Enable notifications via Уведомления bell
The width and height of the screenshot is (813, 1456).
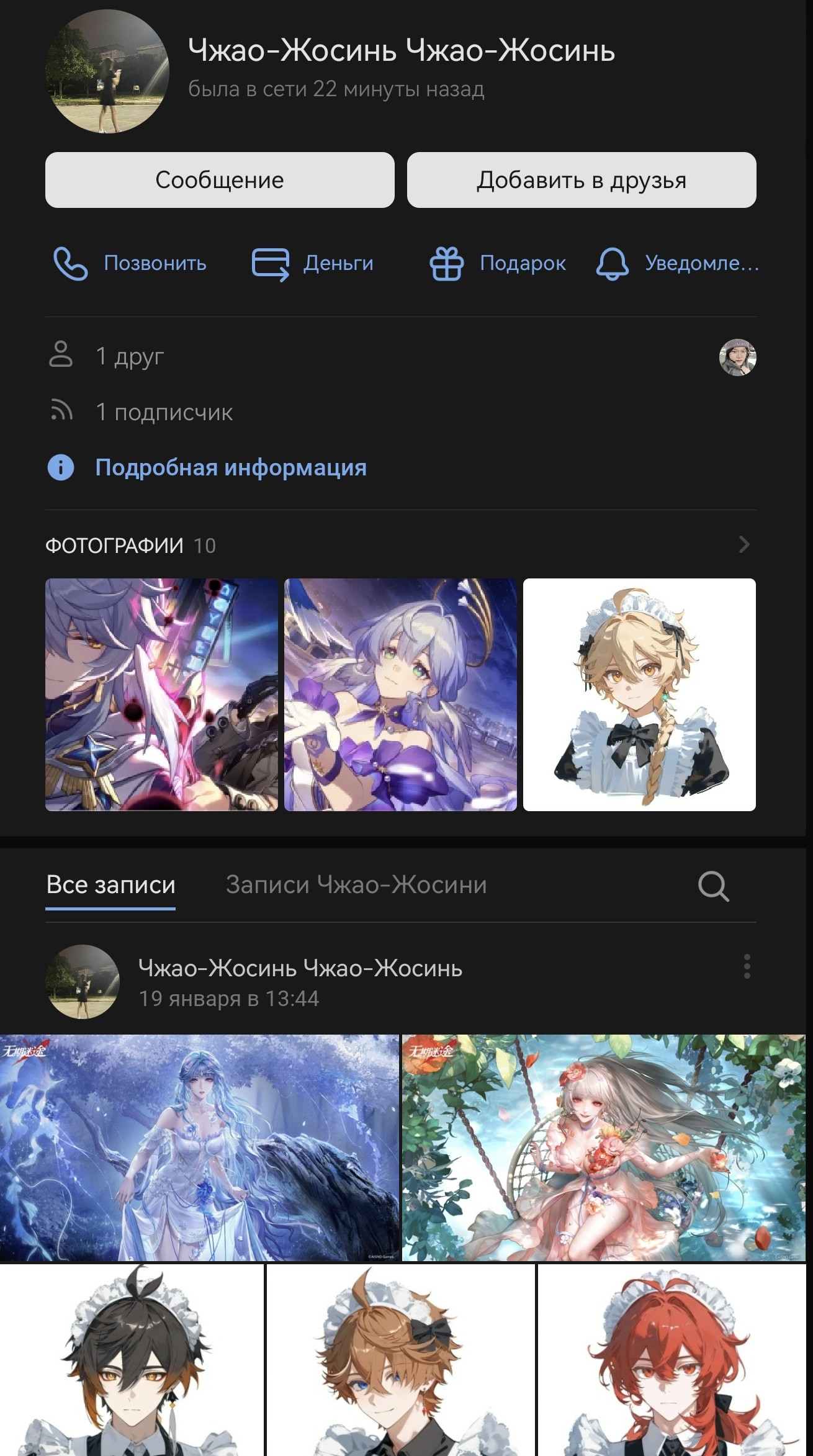tap(676, 263)
